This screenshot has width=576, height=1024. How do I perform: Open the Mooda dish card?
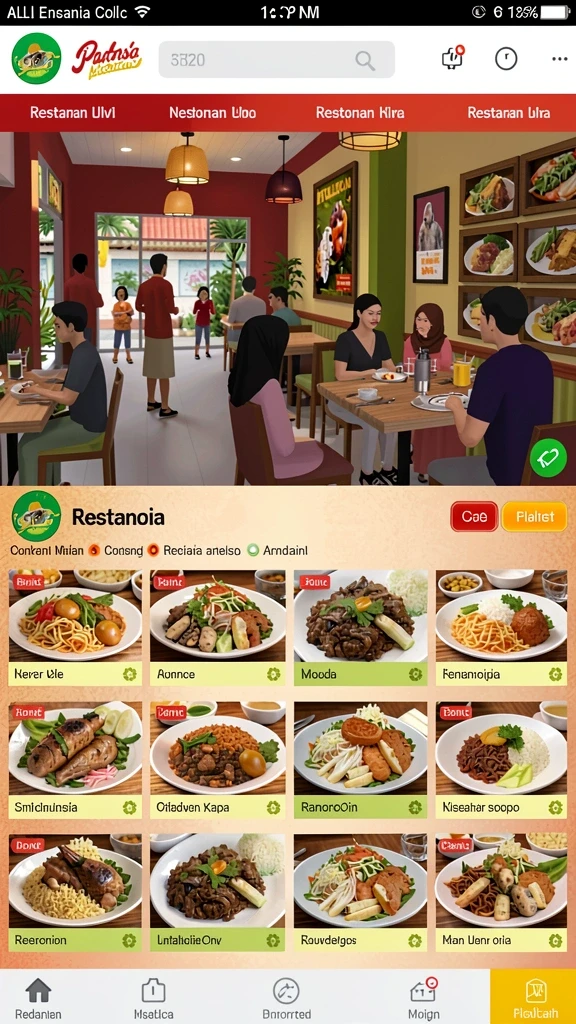360,627
